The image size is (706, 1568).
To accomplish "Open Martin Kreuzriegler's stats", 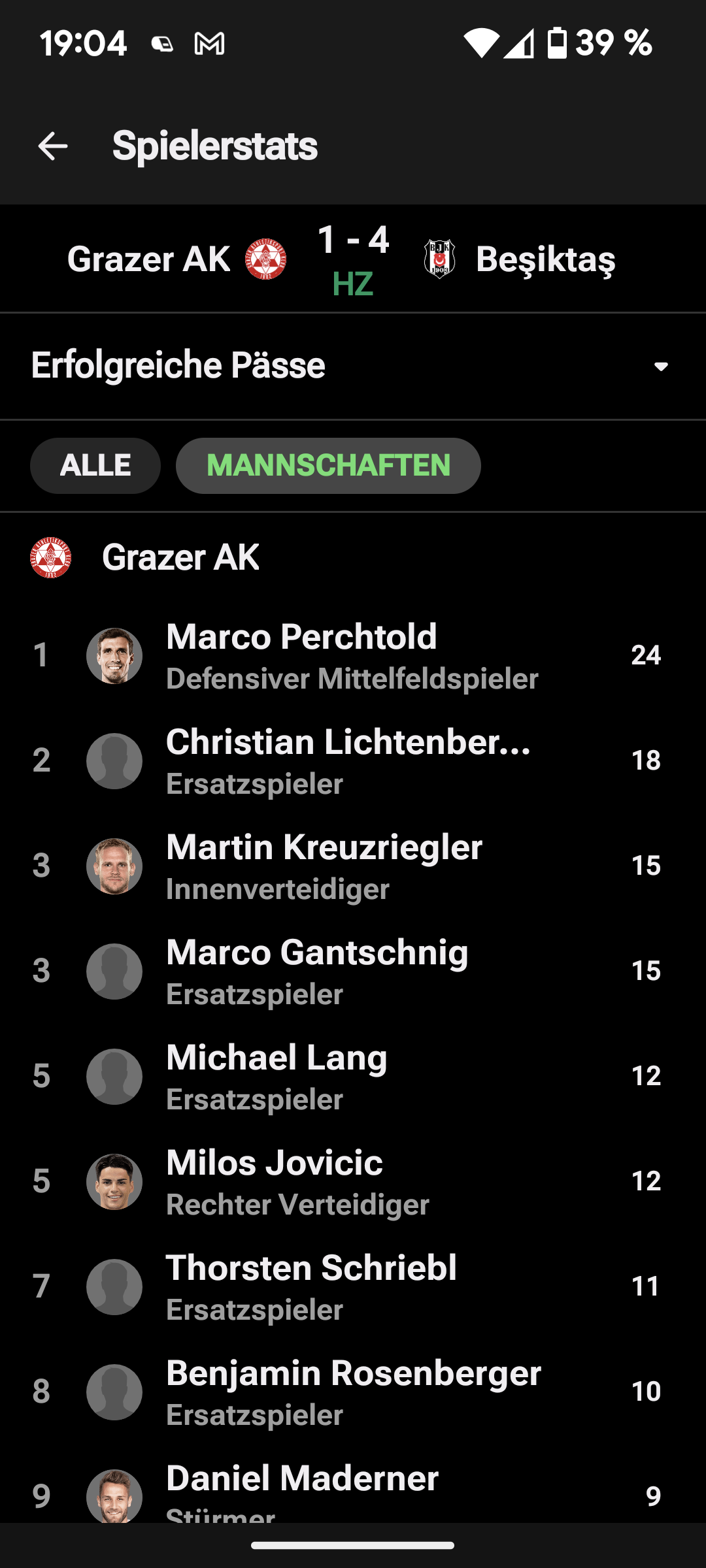I will coord(353,866).
